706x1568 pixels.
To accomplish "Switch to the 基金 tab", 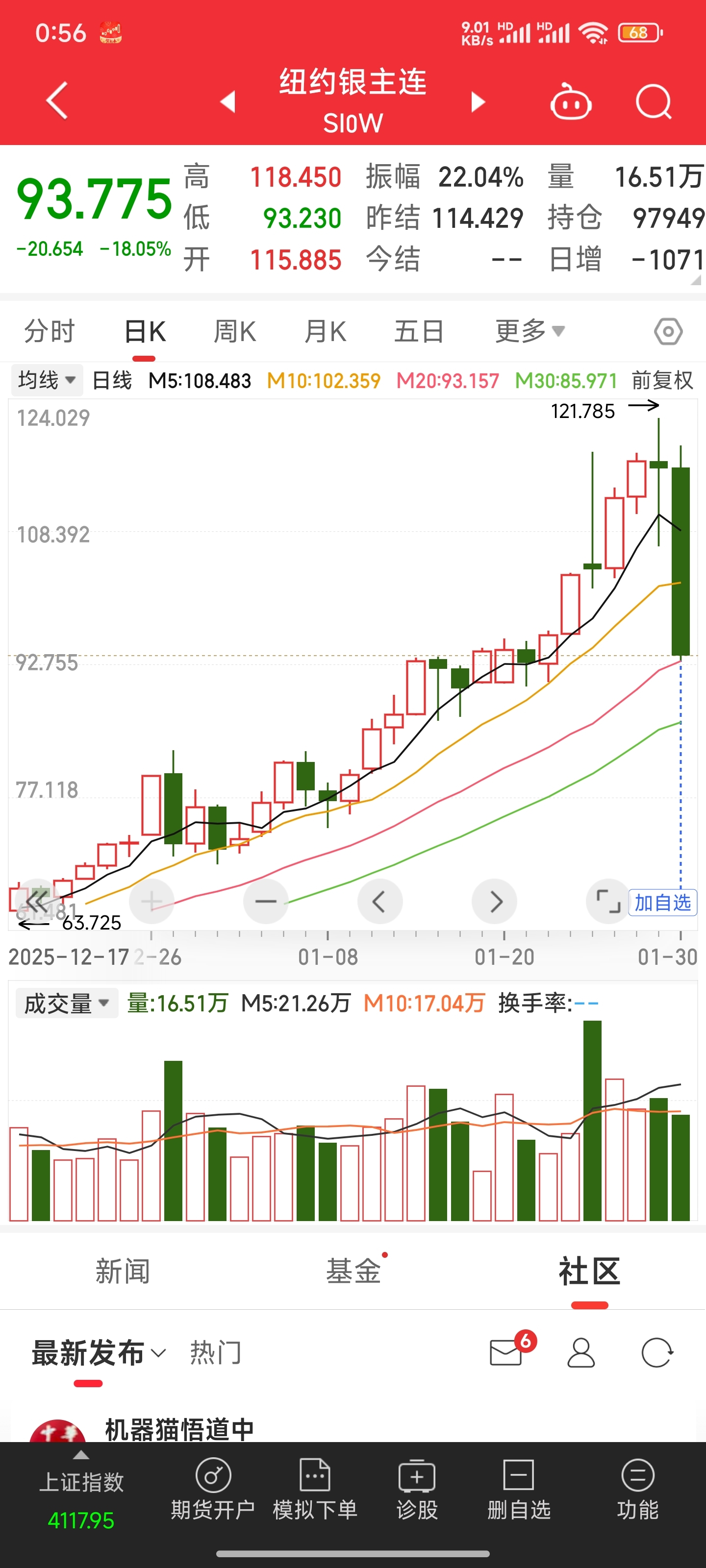I will 353,1272.
